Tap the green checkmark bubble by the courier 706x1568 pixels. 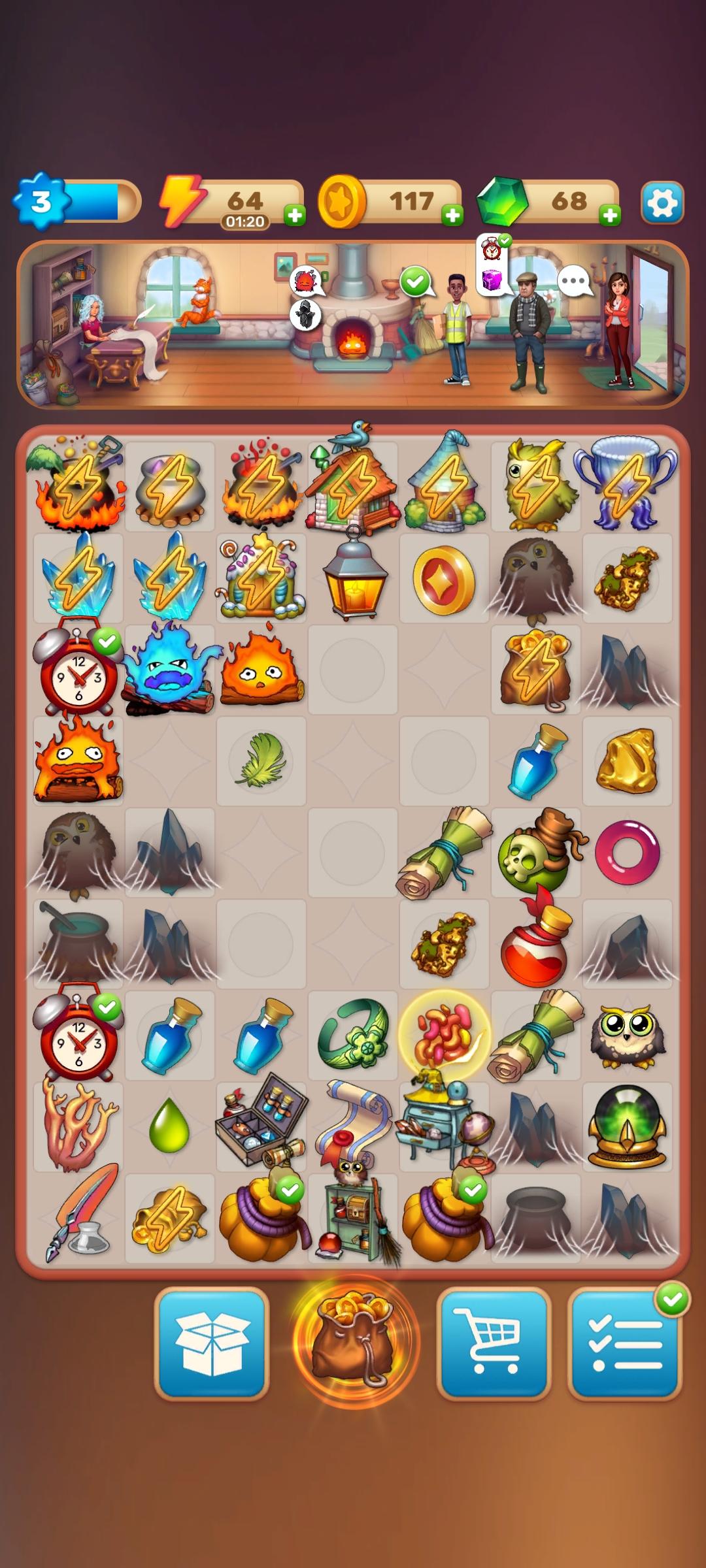click(416, 282)
